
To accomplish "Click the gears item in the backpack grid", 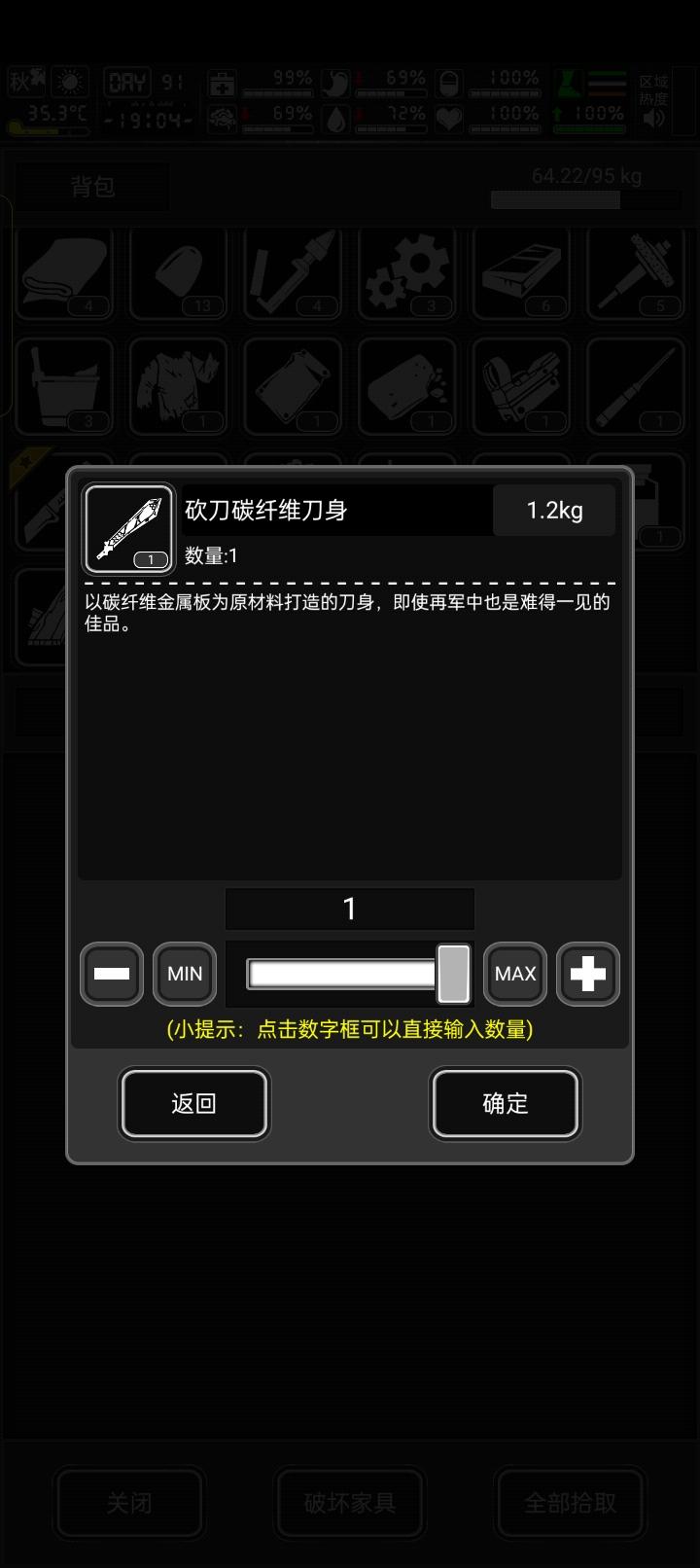I will (x=407, y=274).
